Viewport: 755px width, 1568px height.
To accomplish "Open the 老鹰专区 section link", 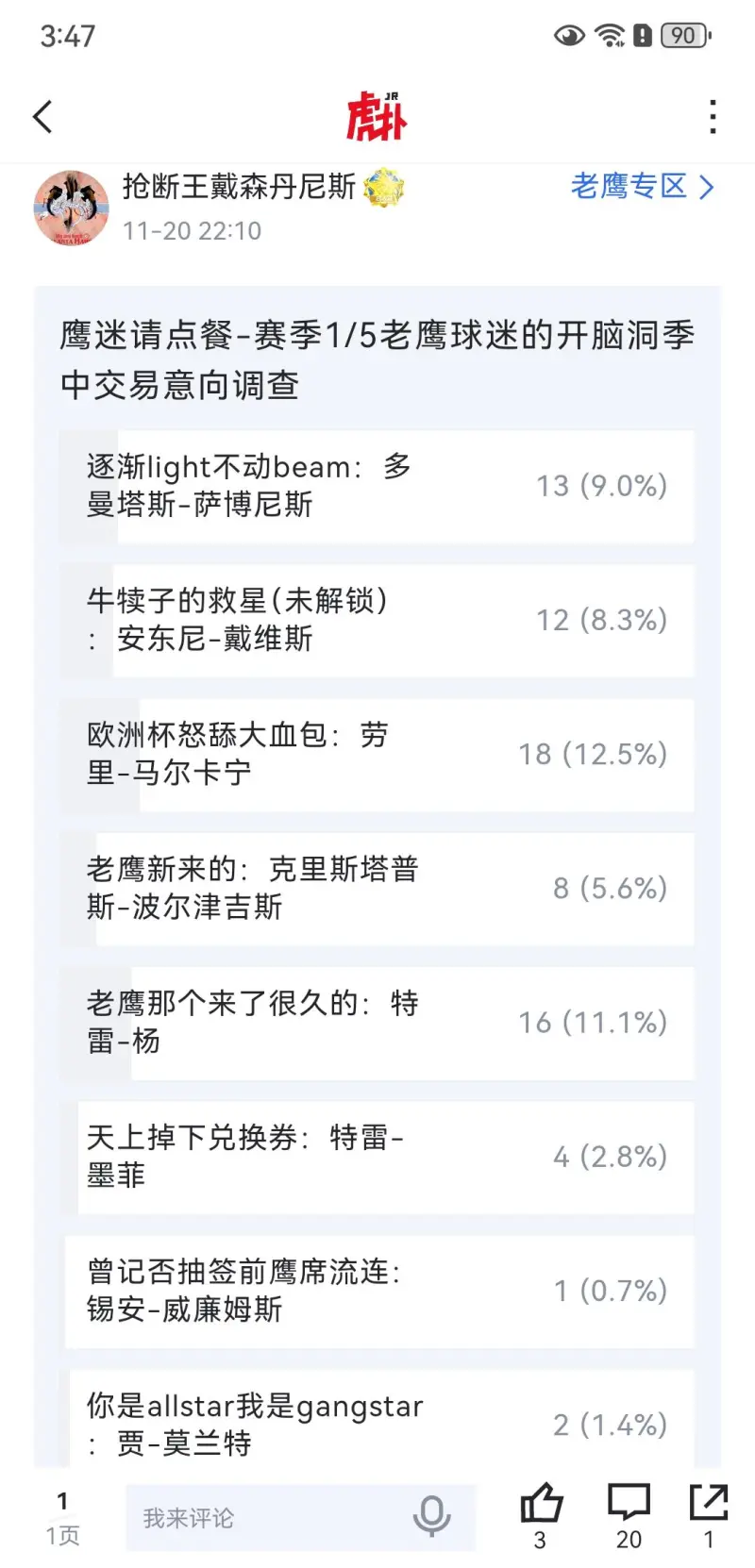I will click(642, 187).
